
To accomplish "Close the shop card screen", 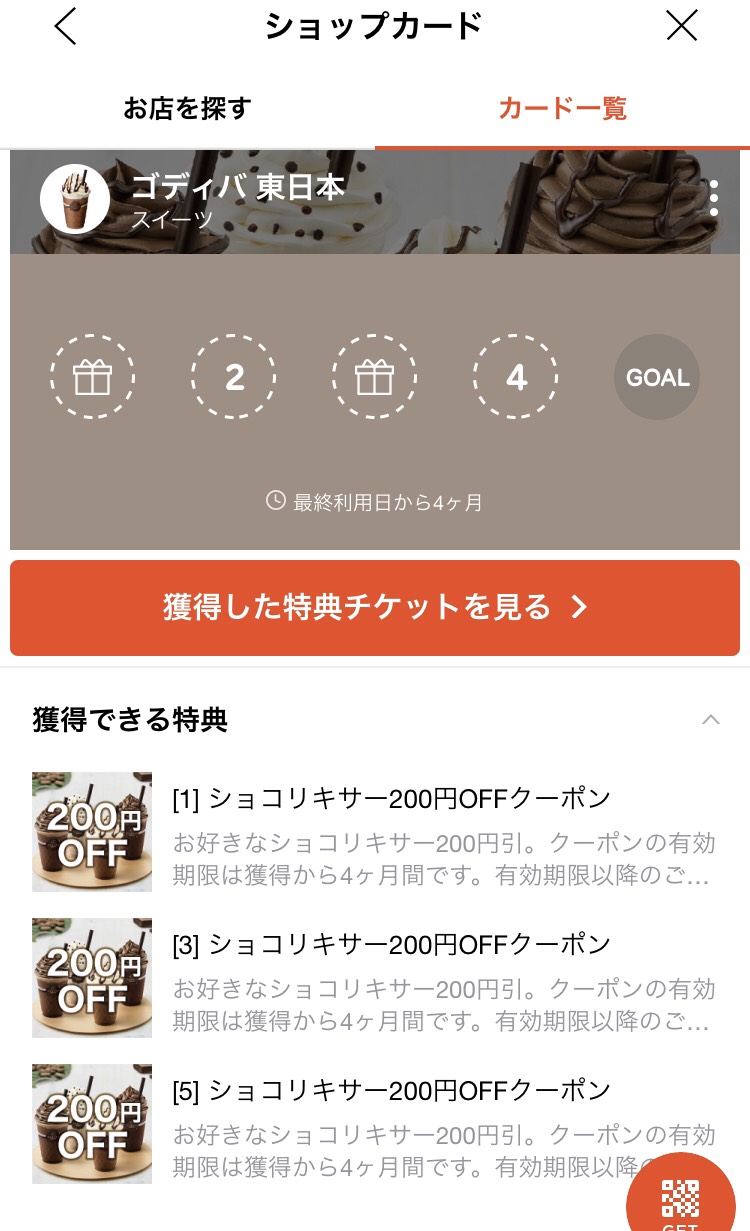I will (x=681, y=27).
